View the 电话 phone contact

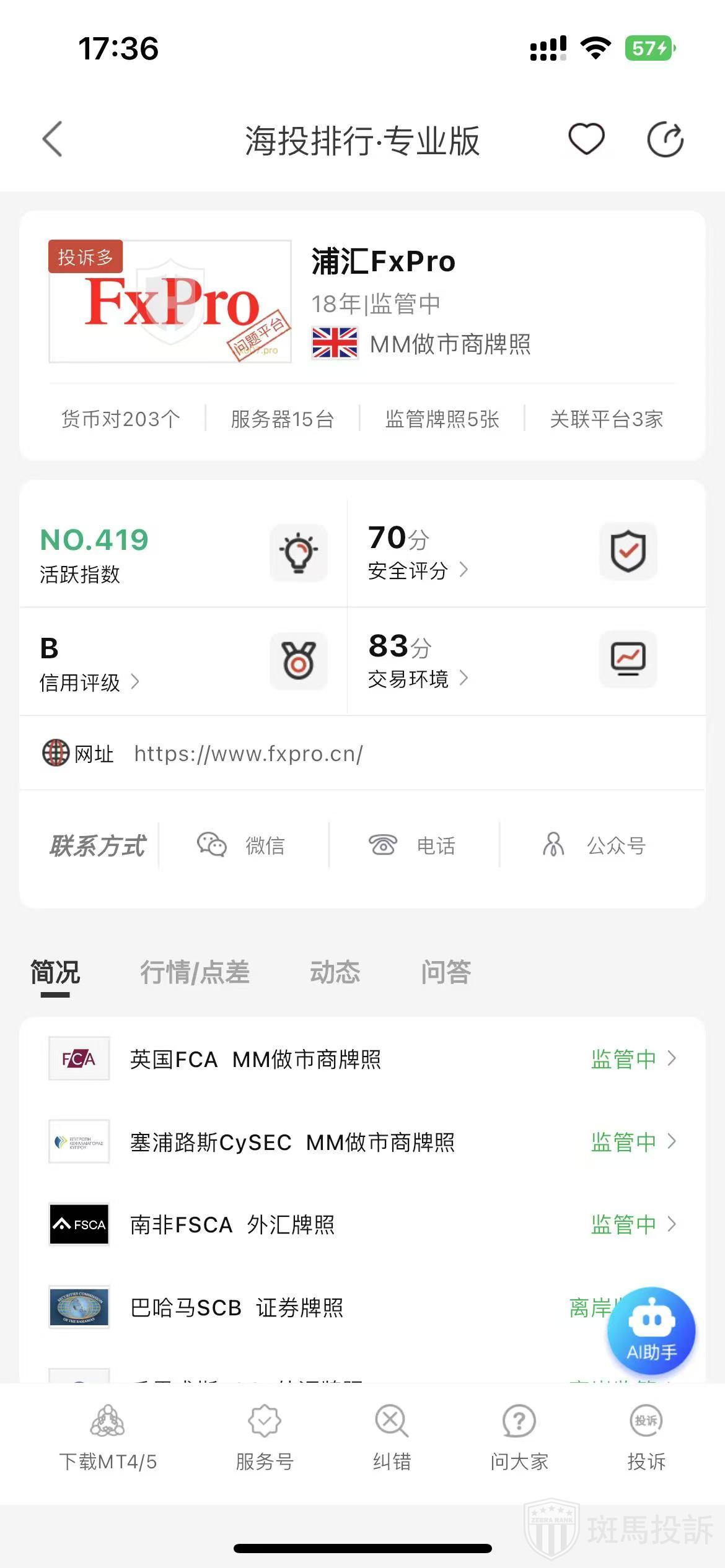click(x=413, y=845)
